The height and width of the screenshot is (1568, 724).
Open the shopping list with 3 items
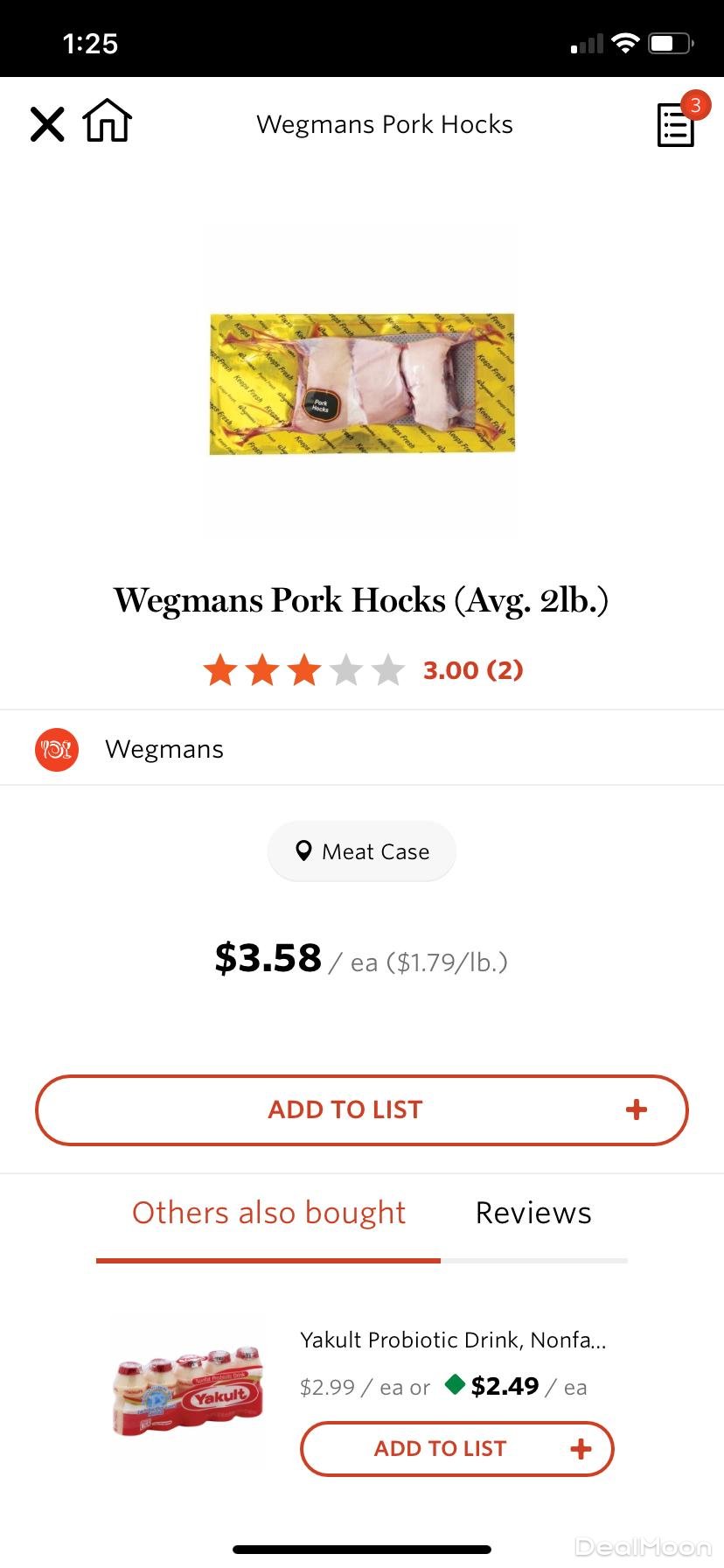click(676, 124)
